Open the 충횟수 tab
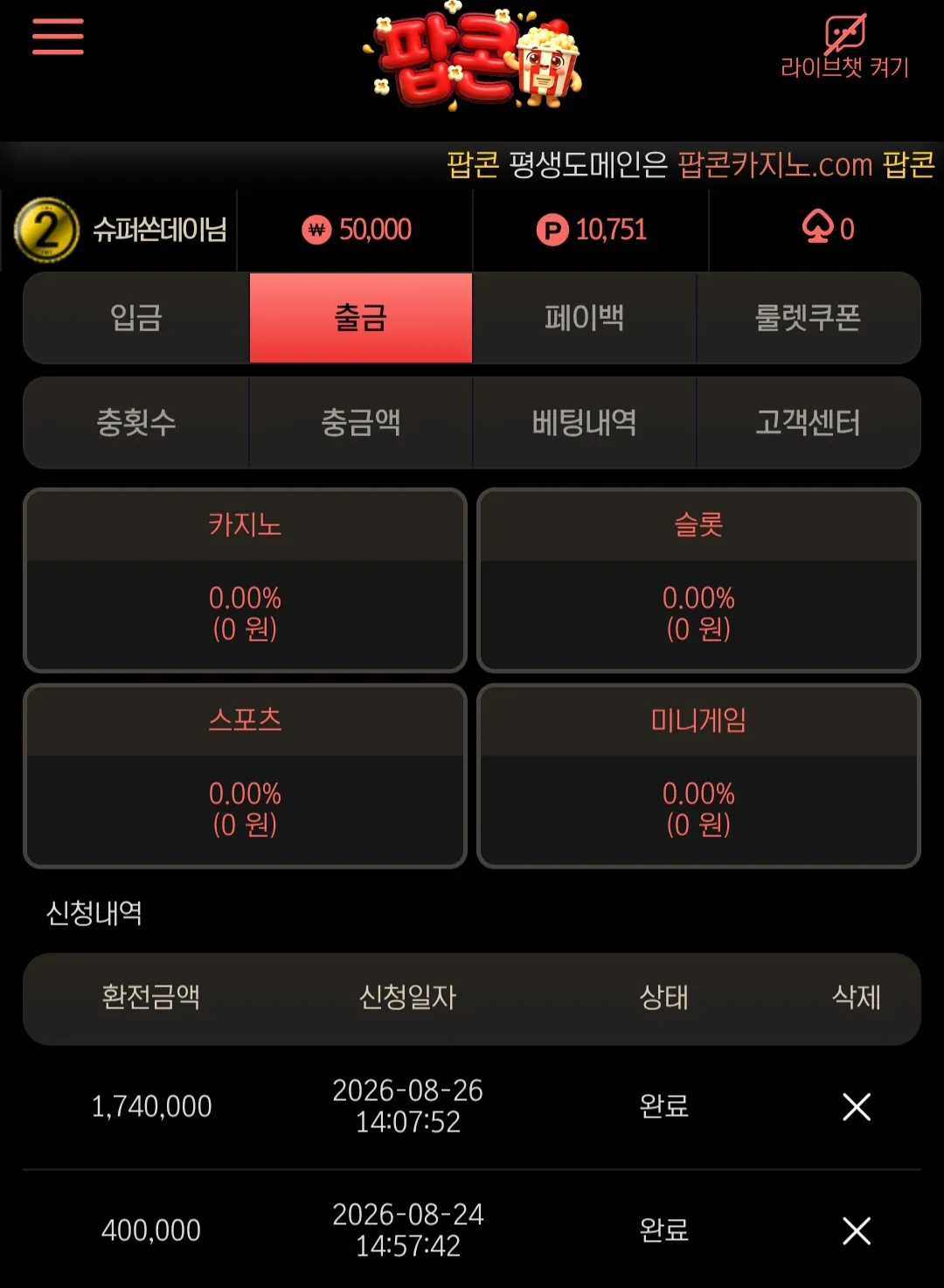 point(136,423)
